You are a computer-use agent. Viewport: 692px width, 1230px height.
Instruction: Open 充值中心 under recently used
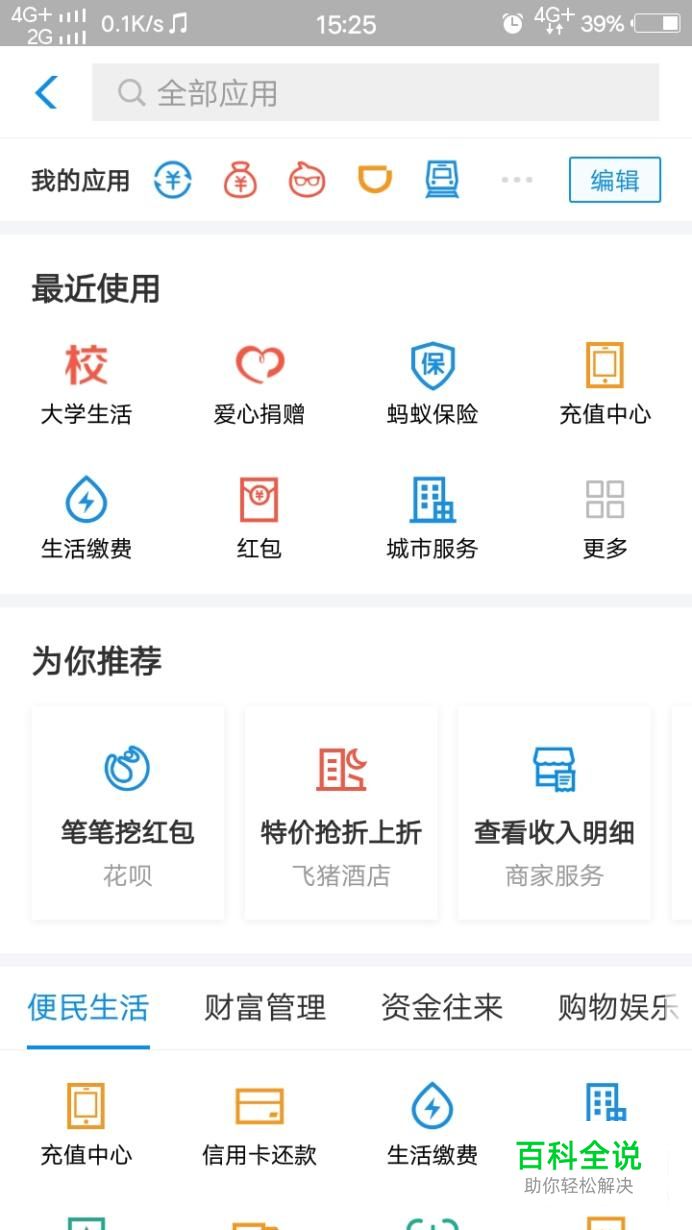tap(605, 384)
